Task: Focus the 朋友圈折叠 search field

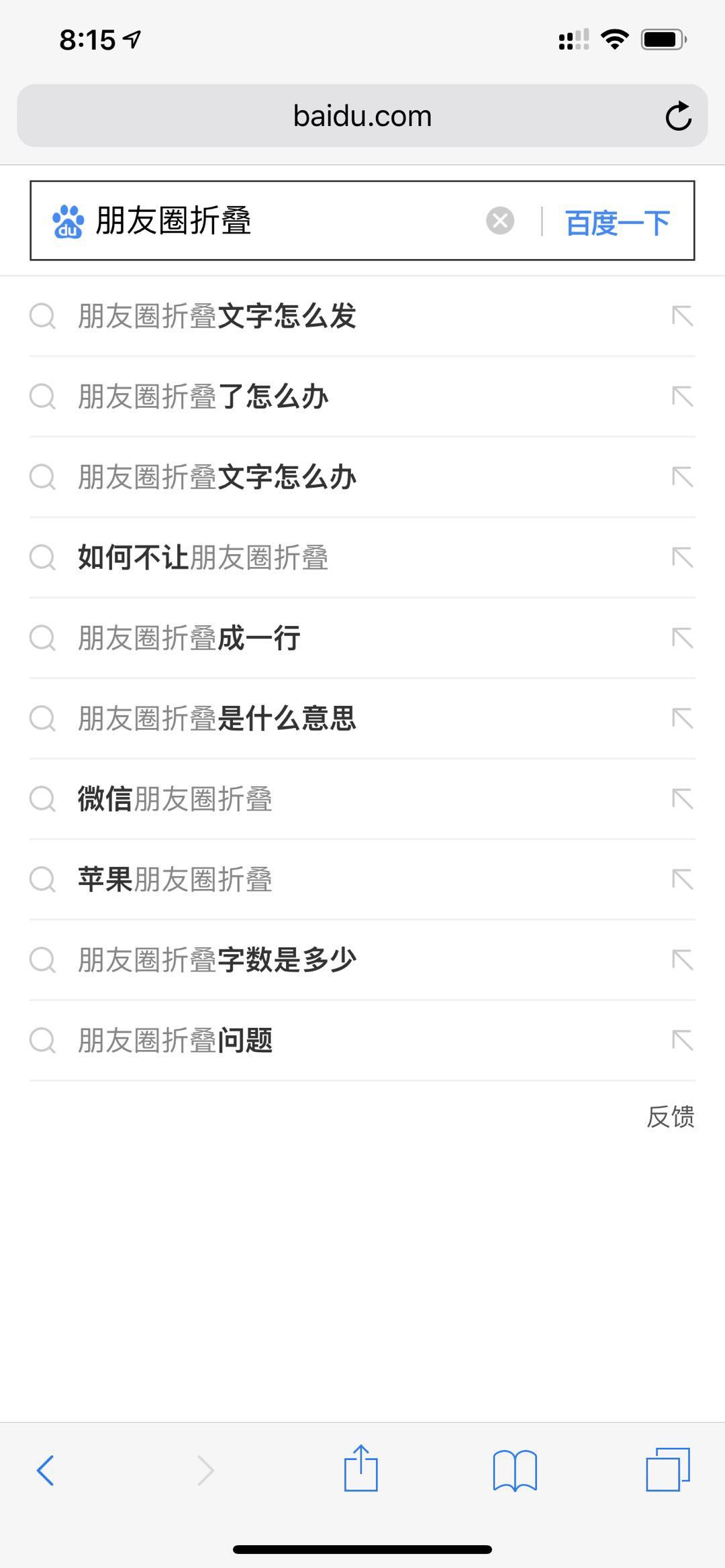Action: point(282,221)
